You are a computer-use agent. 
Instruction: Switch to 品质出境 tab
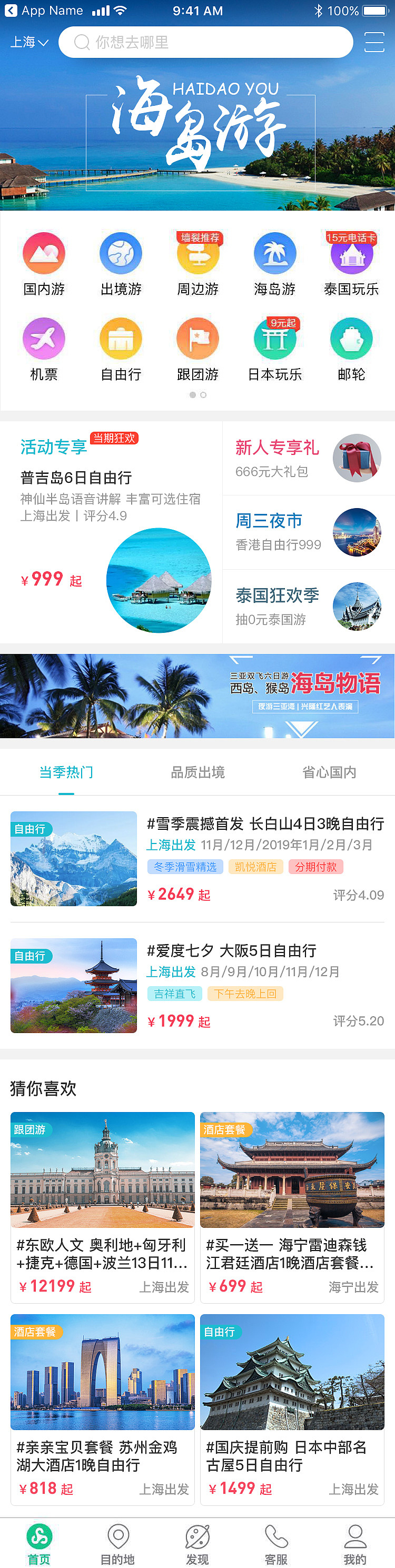coord(197,772)
